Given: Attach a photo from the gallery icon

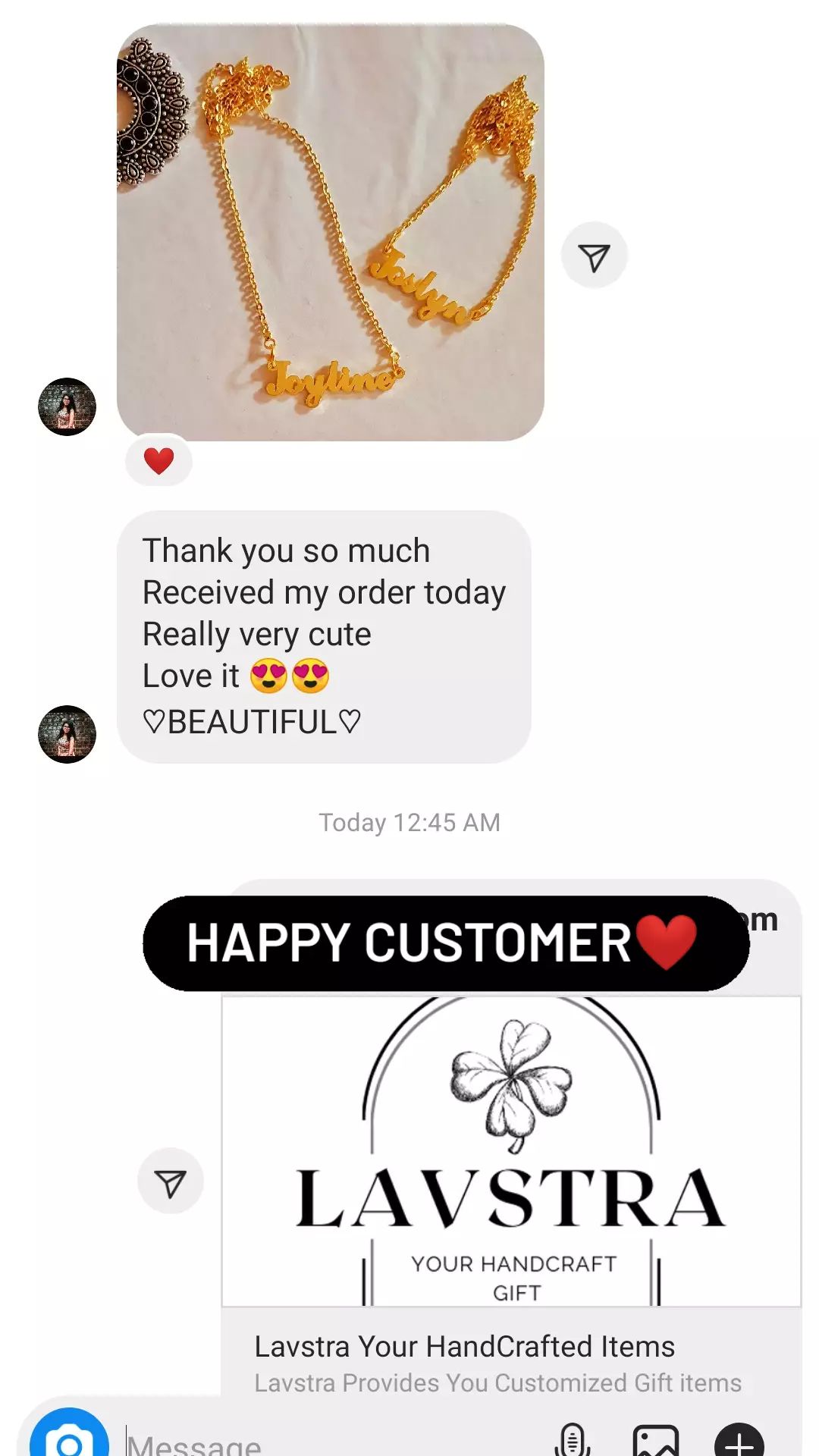Looking at the screenshot, I should [x=656, y=1440].
